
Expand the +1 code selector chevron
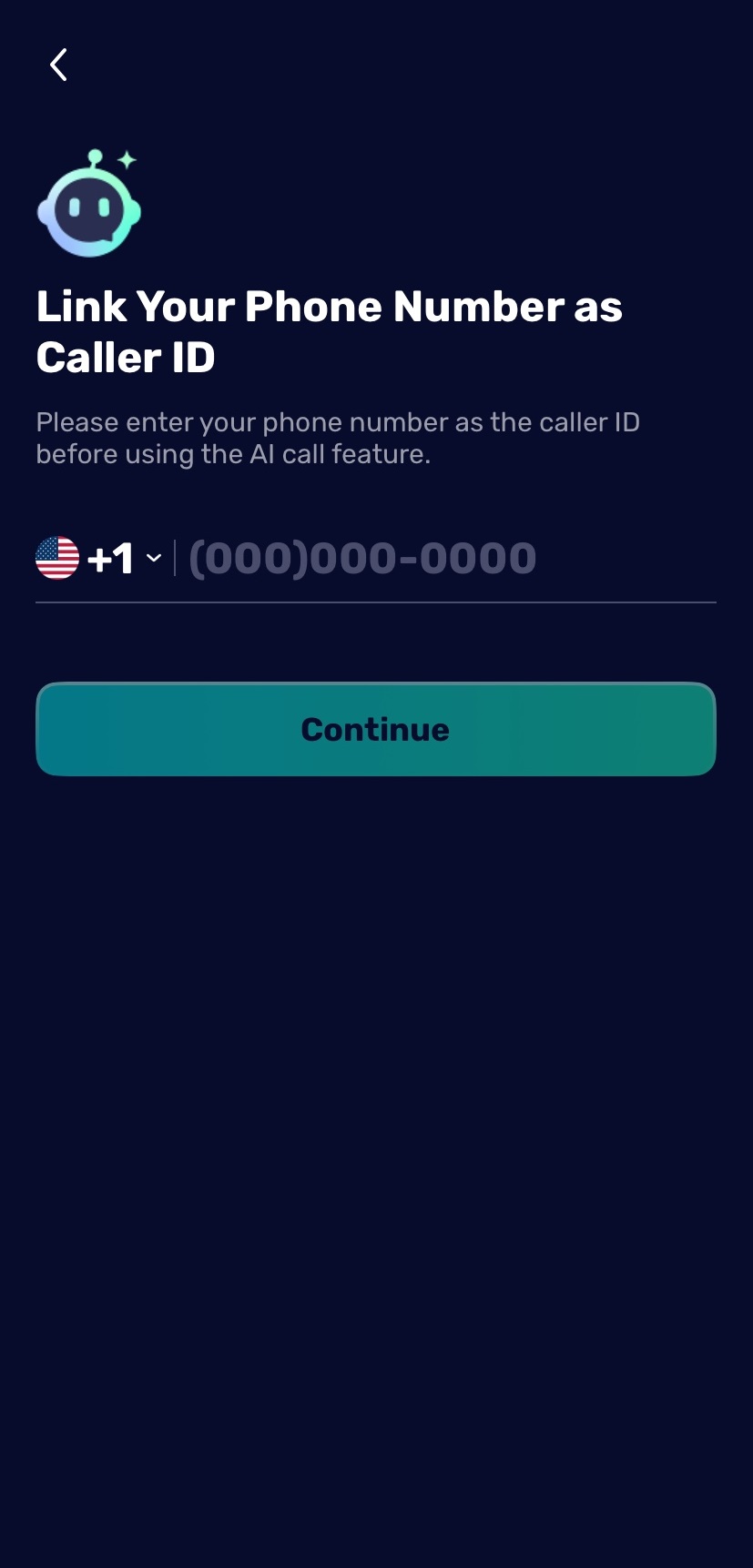(153, 558)
